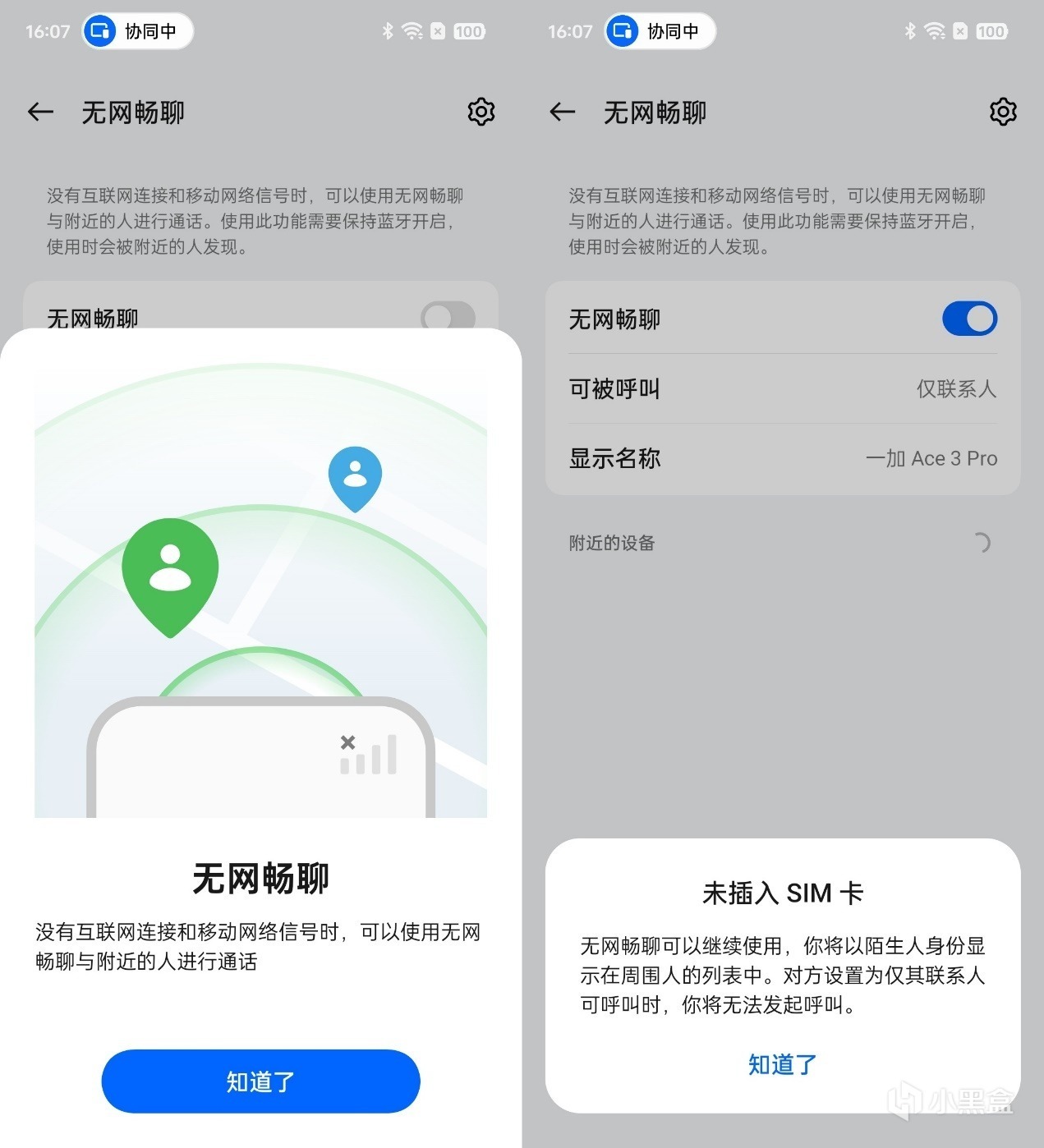Confirm the blue 知道了 button under the 无网畅聊 intro

click(260, 1081)
